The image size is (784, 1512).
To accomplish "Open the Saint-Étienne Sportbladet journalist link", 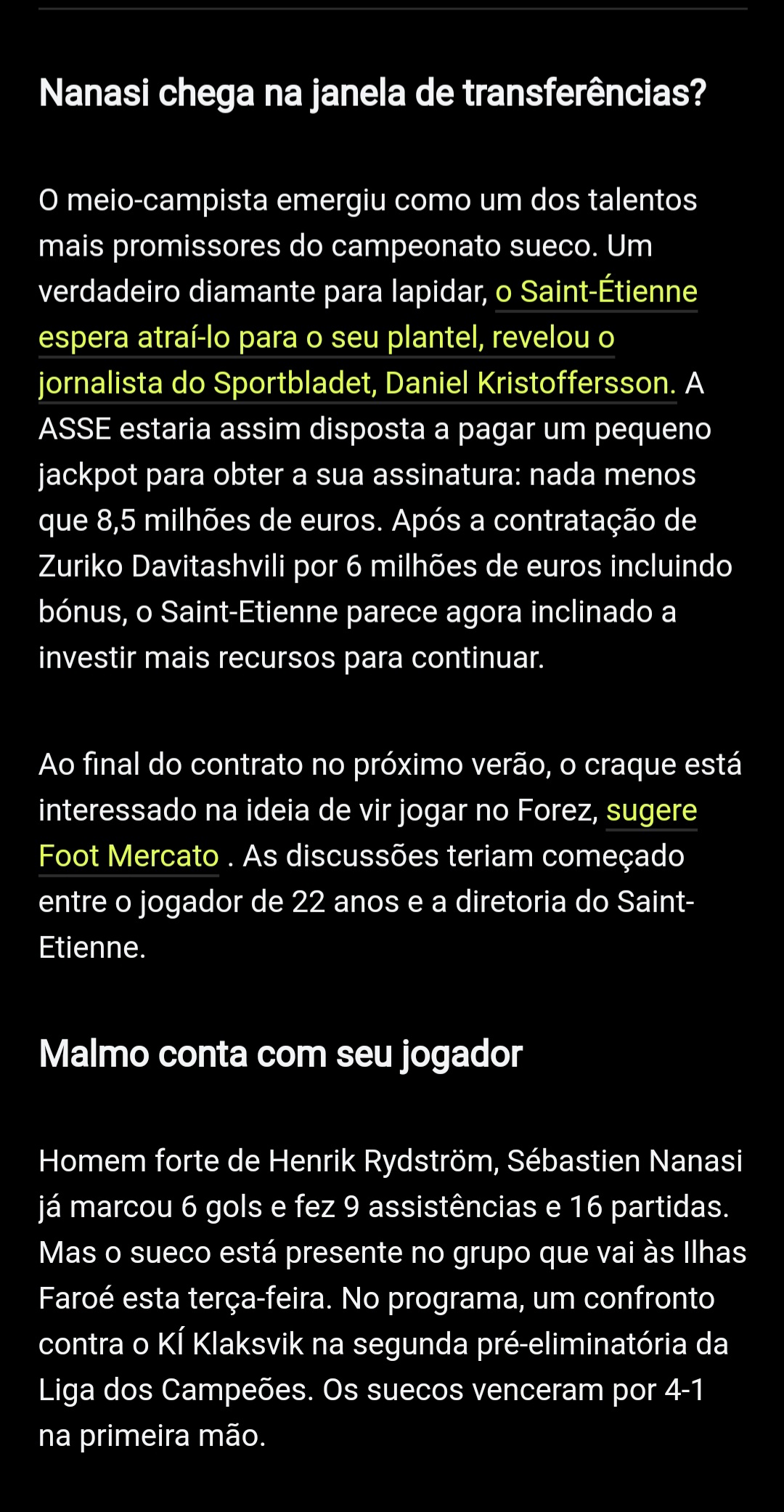I will (327, 338).
